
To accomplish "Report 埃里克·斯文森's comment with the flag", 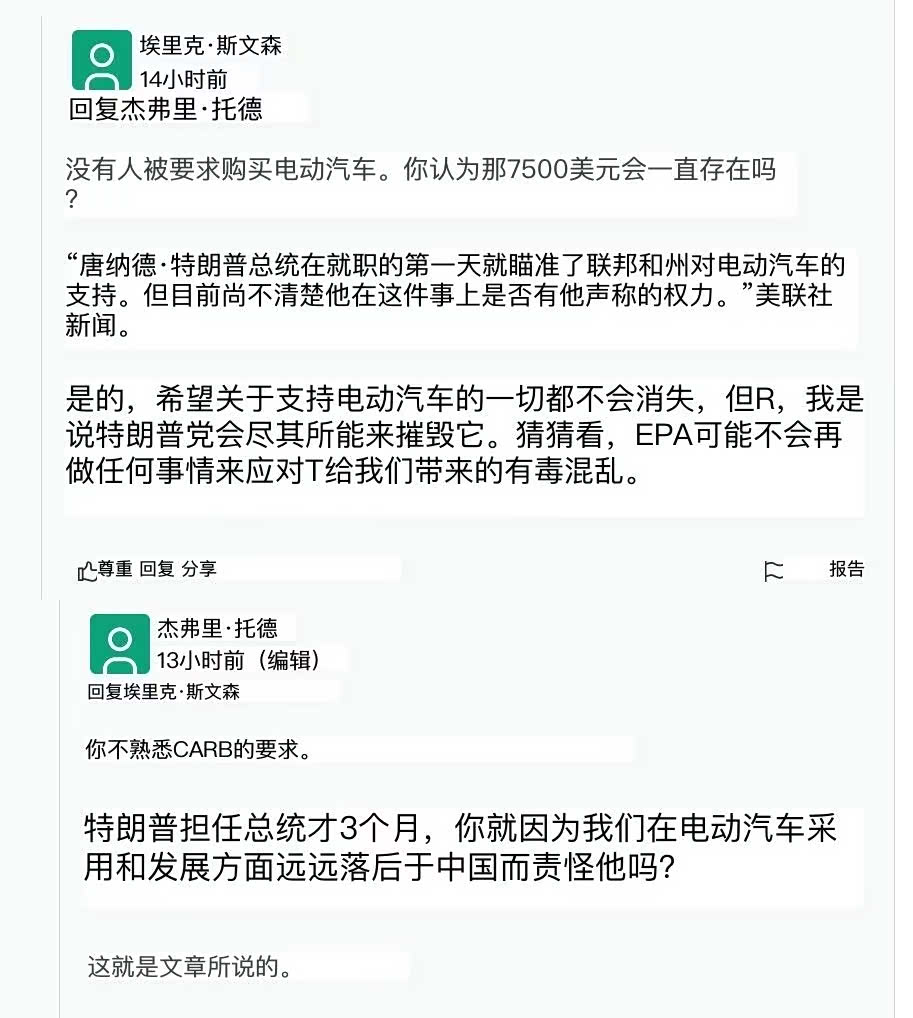I will [x=774, y=571].
